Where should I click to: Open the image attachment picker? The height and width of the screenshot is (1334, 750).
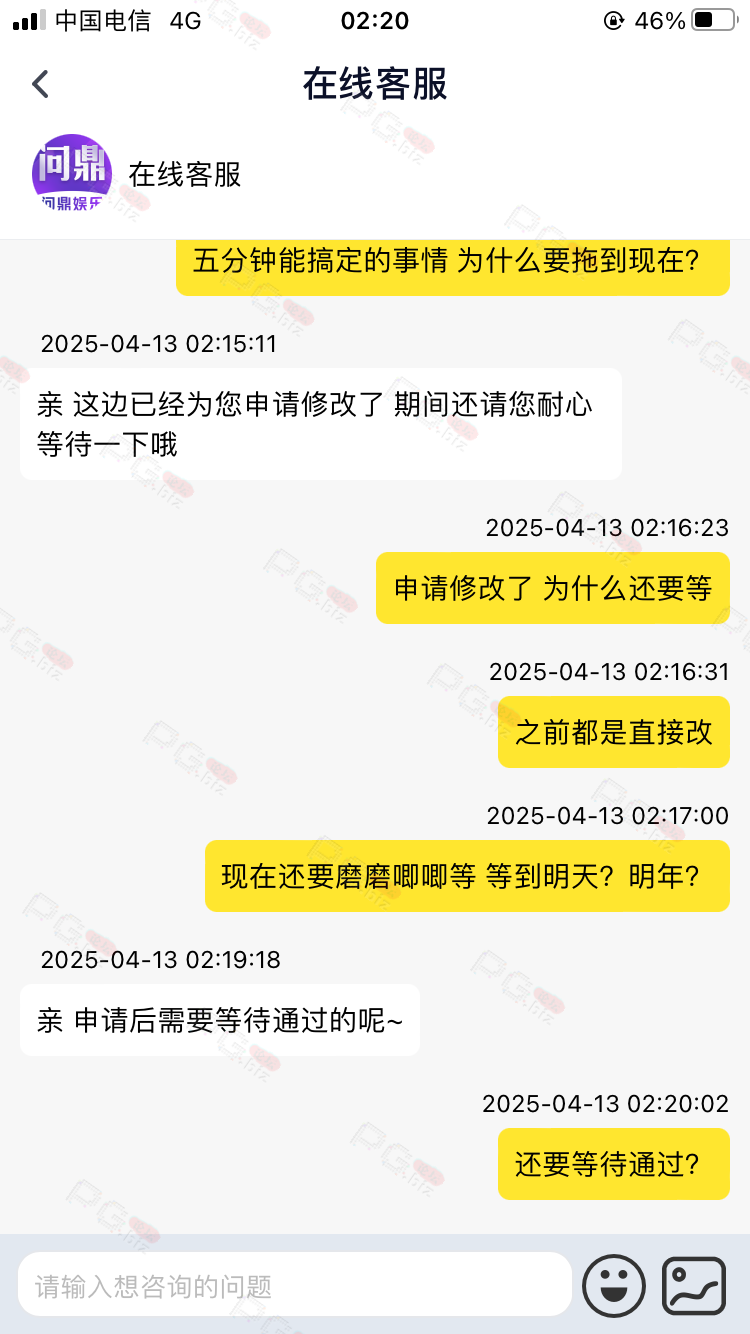point(694,1285)
